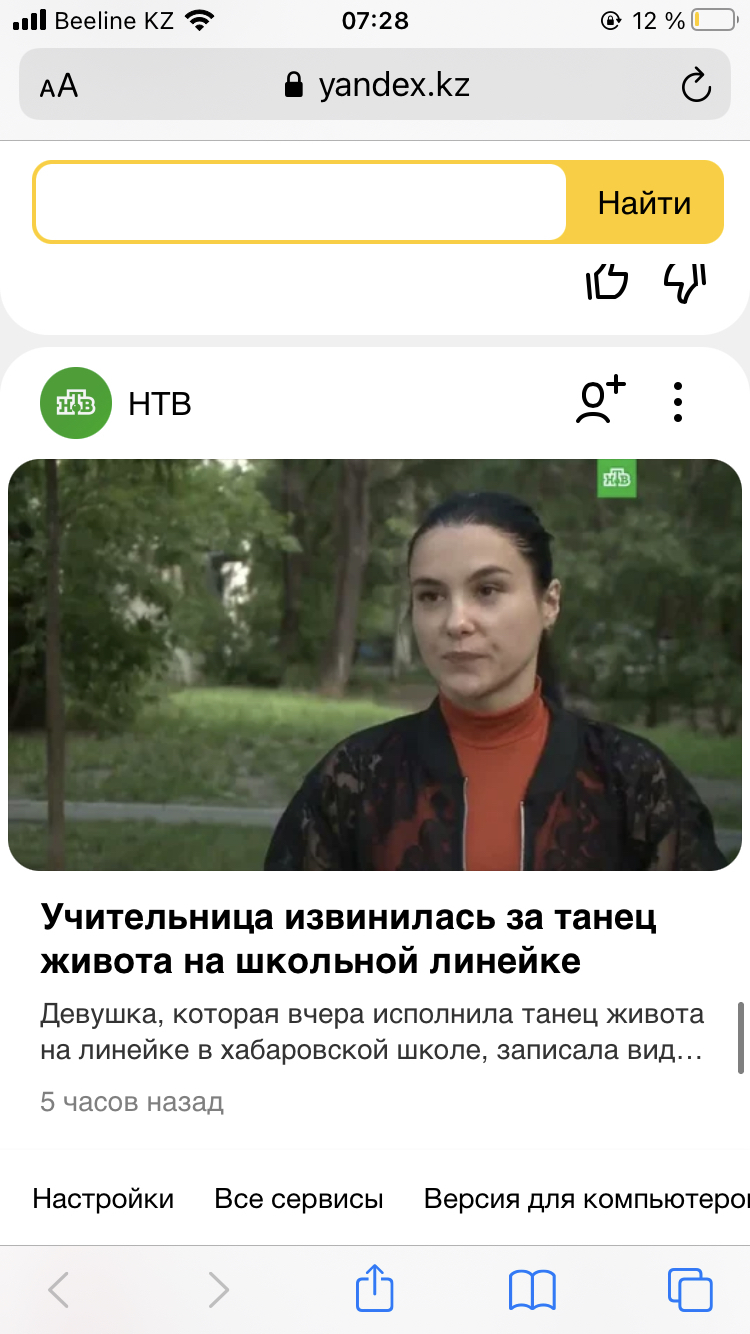Image resolution: width=750 pixels, height=1334 pixels.
Task: Go back to the previous page
Action: click(x=59, y=1288)
